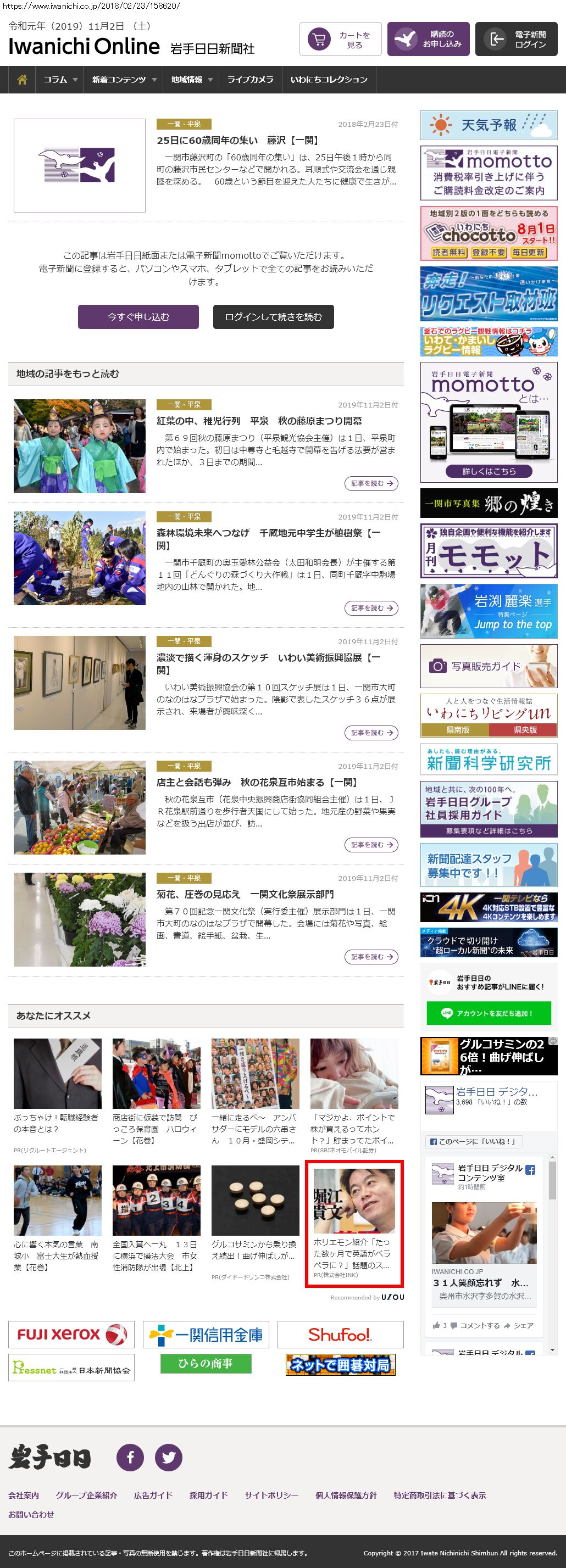Screen dimensions: 566x1568
Task: Read the 紅葉の中、稚児行列 article via 記事を読む
Action: pyautogui.click(x=371, y=483)
